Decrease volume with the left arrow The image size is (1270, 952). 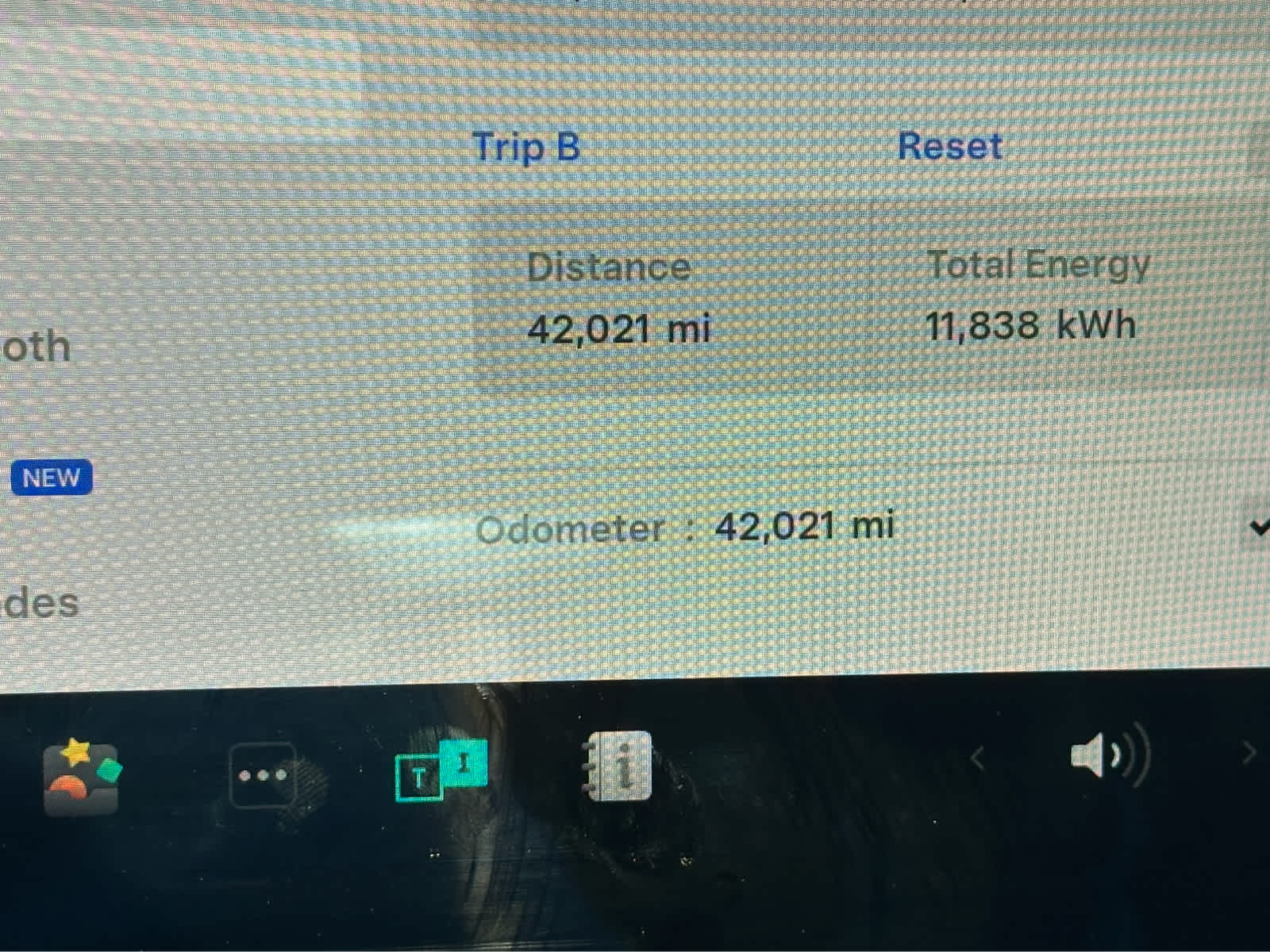point(978,758)
